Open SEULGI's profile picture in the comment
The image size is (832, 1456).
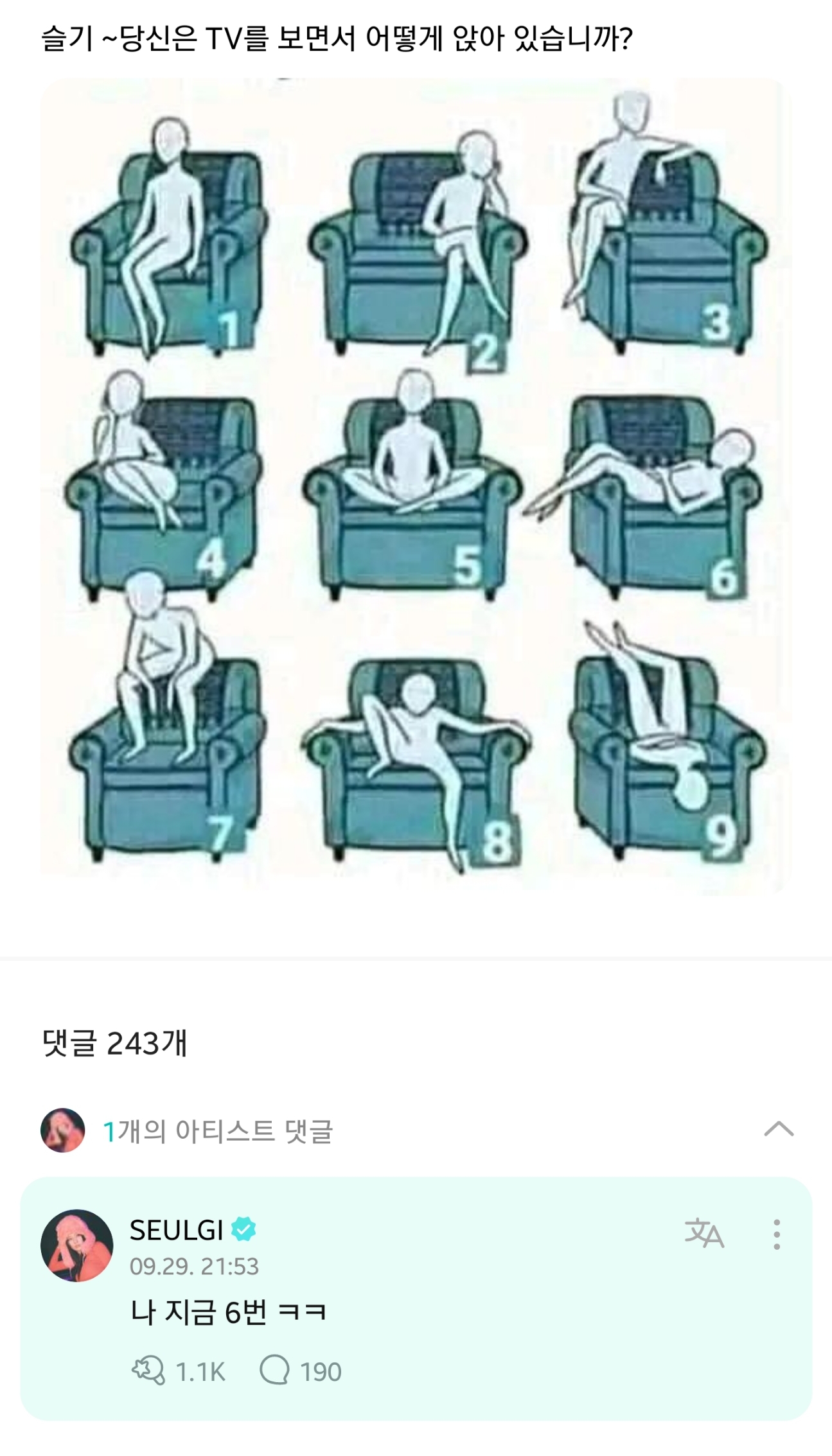[x=77, y=1245]
